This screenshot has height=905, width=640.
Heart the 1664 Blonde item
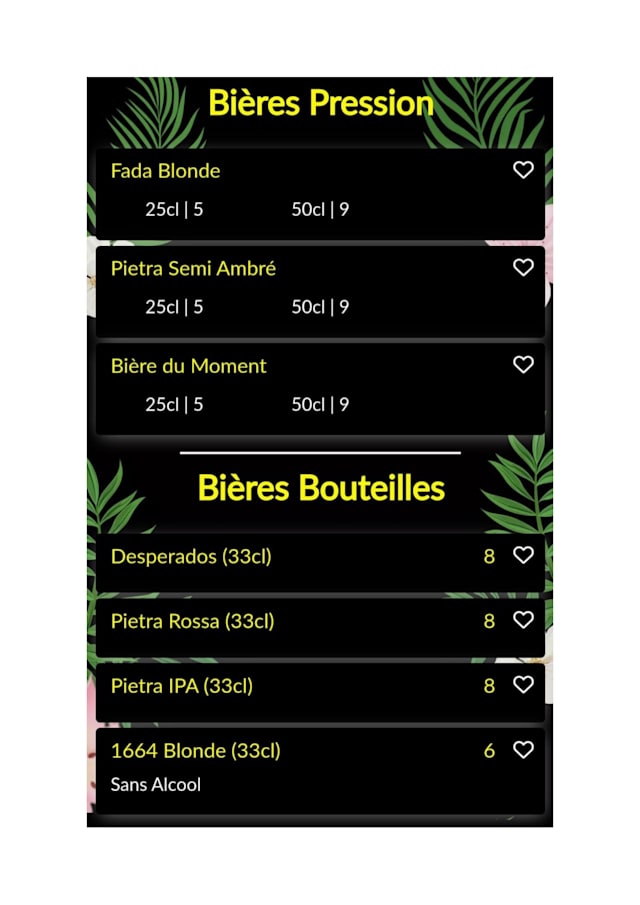pyautogui.click(x=523, y=750)
